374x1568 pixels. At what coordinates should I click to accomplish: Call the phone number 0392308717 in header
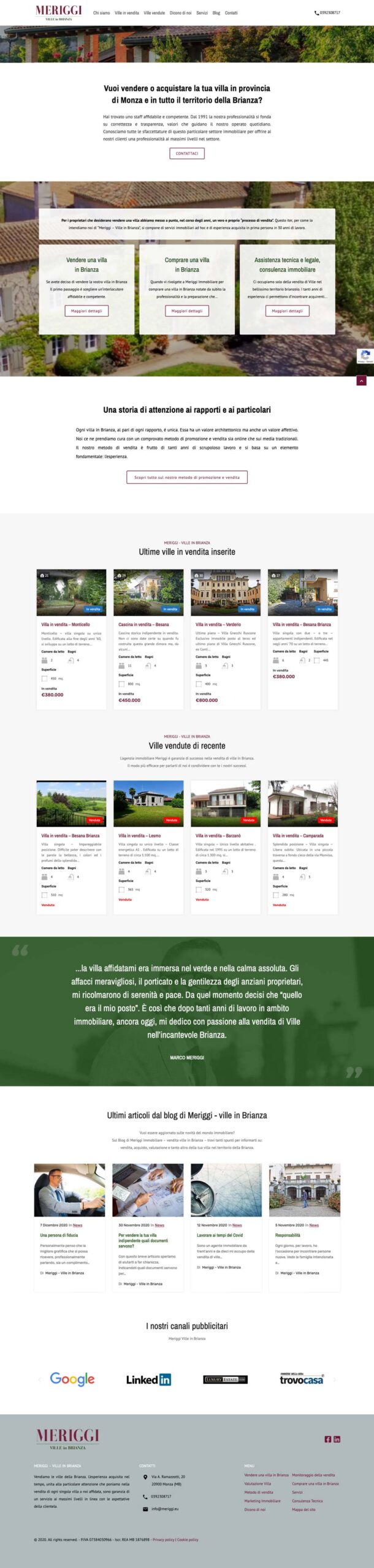(328, 13)
